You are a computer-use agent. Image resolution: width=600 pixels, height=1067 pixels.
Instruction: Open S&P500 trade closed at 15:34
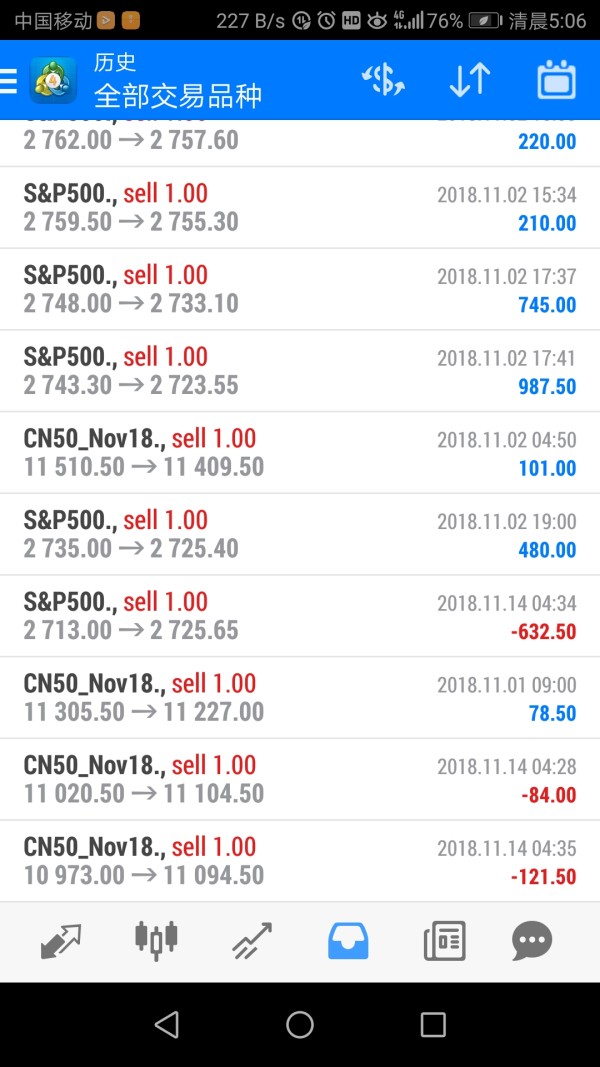(x=300, y=208)
